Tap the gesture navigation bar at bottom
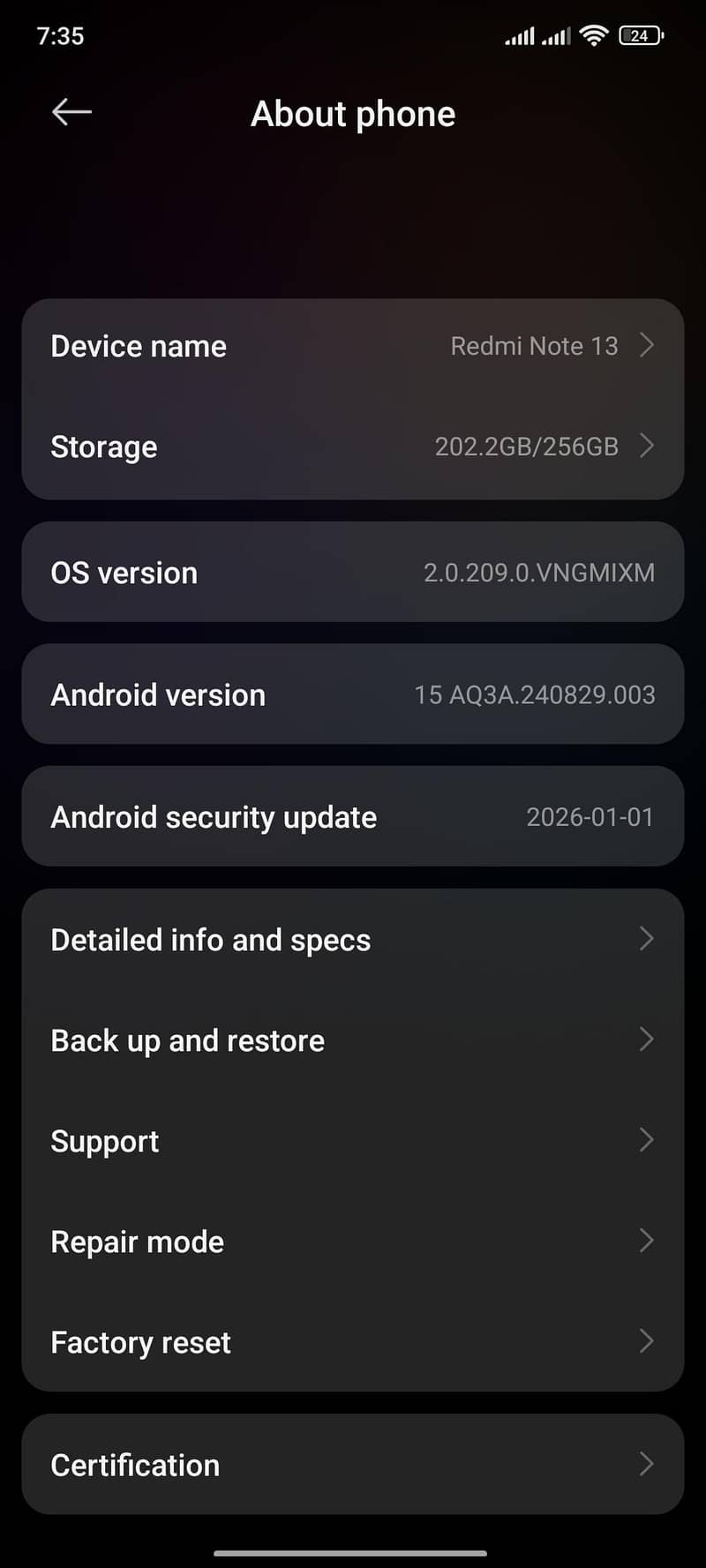 pyautogui.click(x=353, y=1549)
